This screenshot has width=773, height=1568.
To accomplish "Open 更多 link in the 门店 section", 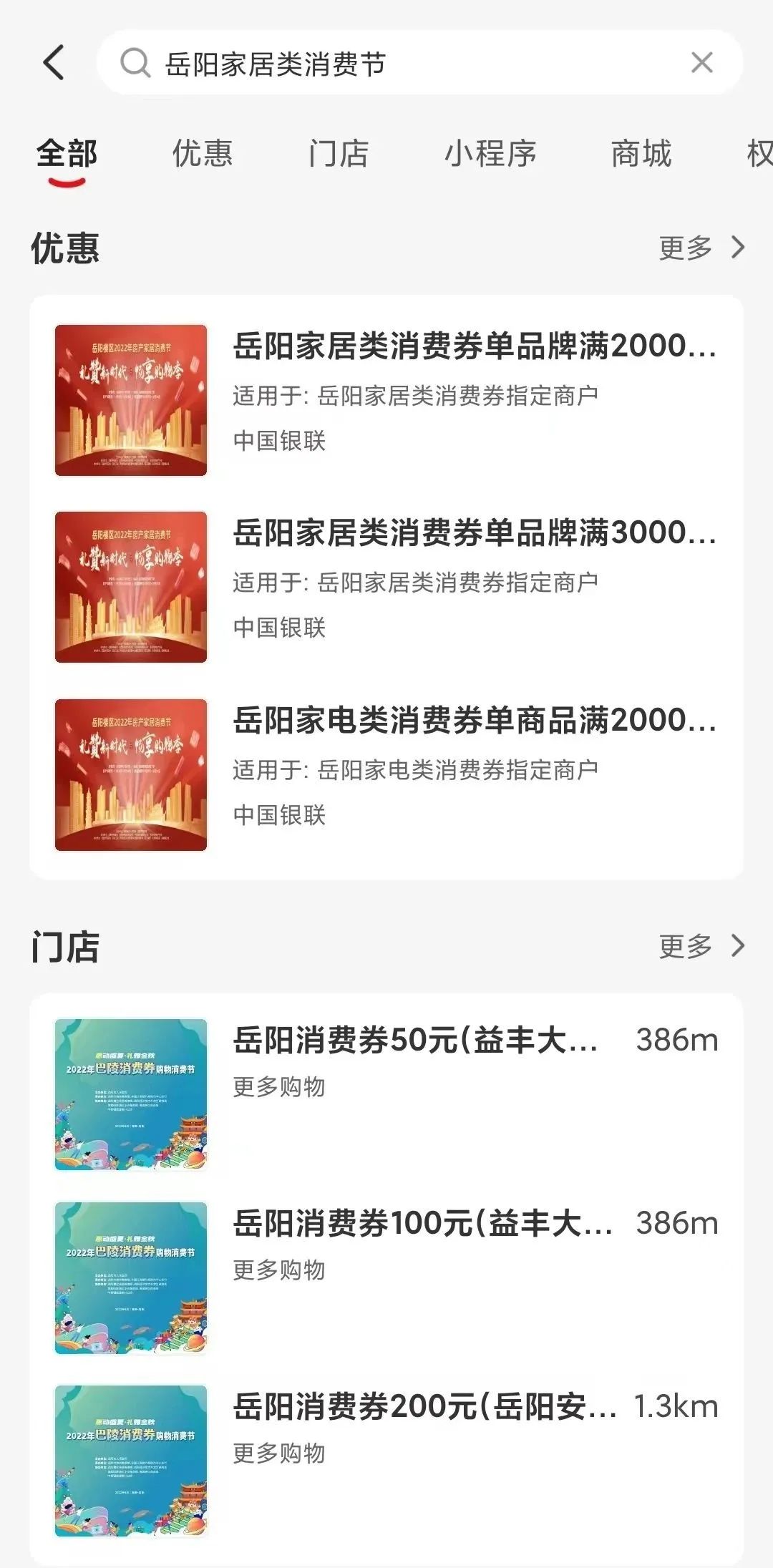I will (685, 945).
